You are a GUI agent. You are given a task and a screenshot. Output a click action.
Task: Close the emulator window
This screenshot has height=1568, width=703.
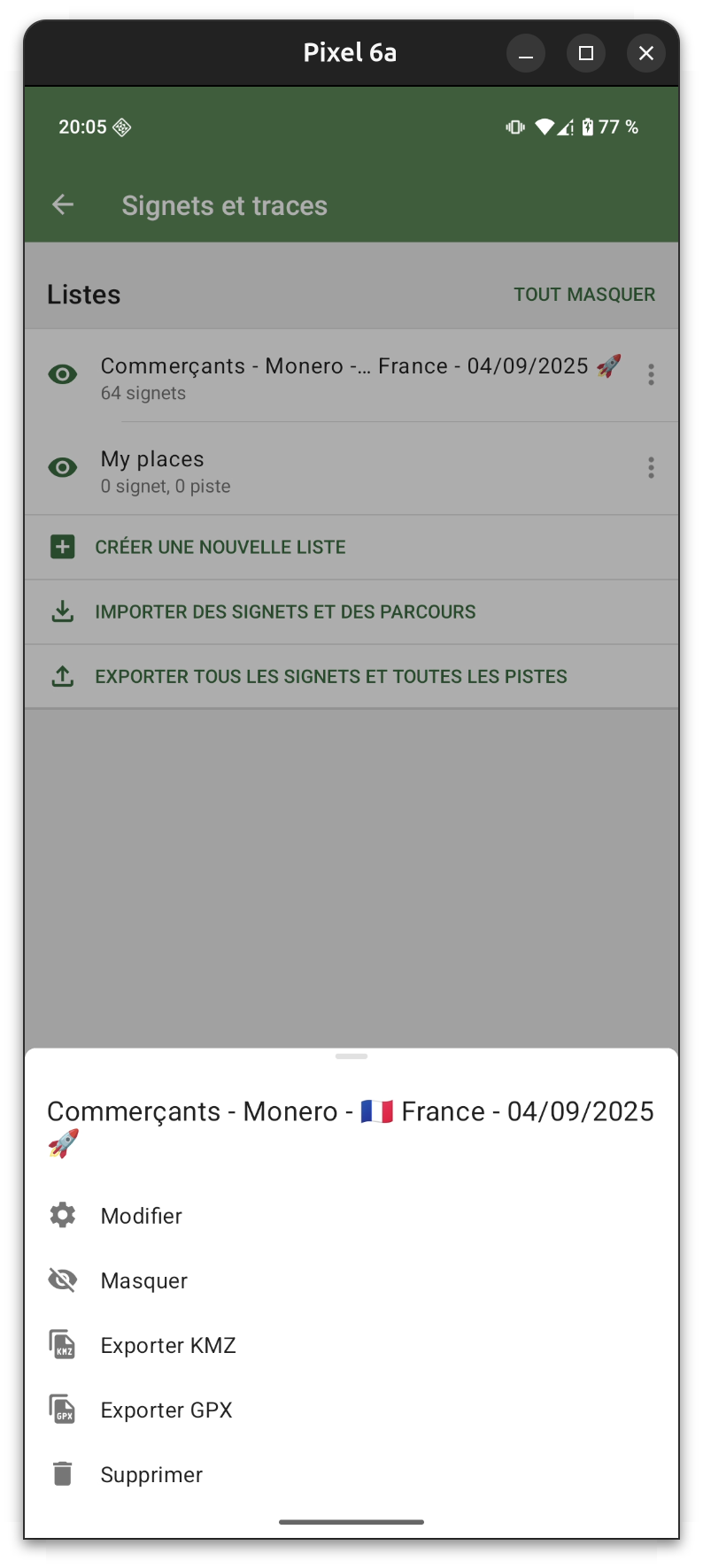click(x=646, y=53)
